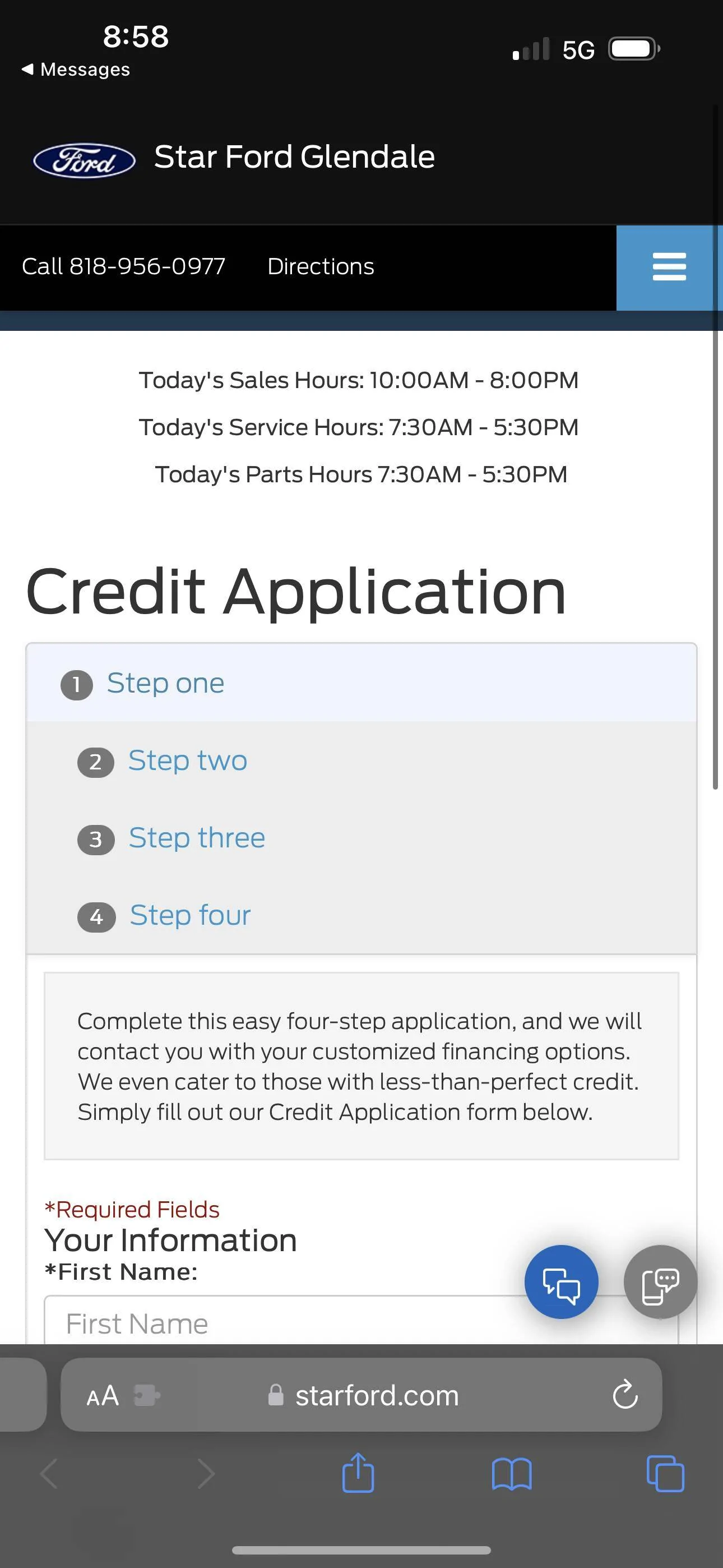Tap the starford.com address bar
Viewport: 723px width, 1568px height.
(363, 1395)
